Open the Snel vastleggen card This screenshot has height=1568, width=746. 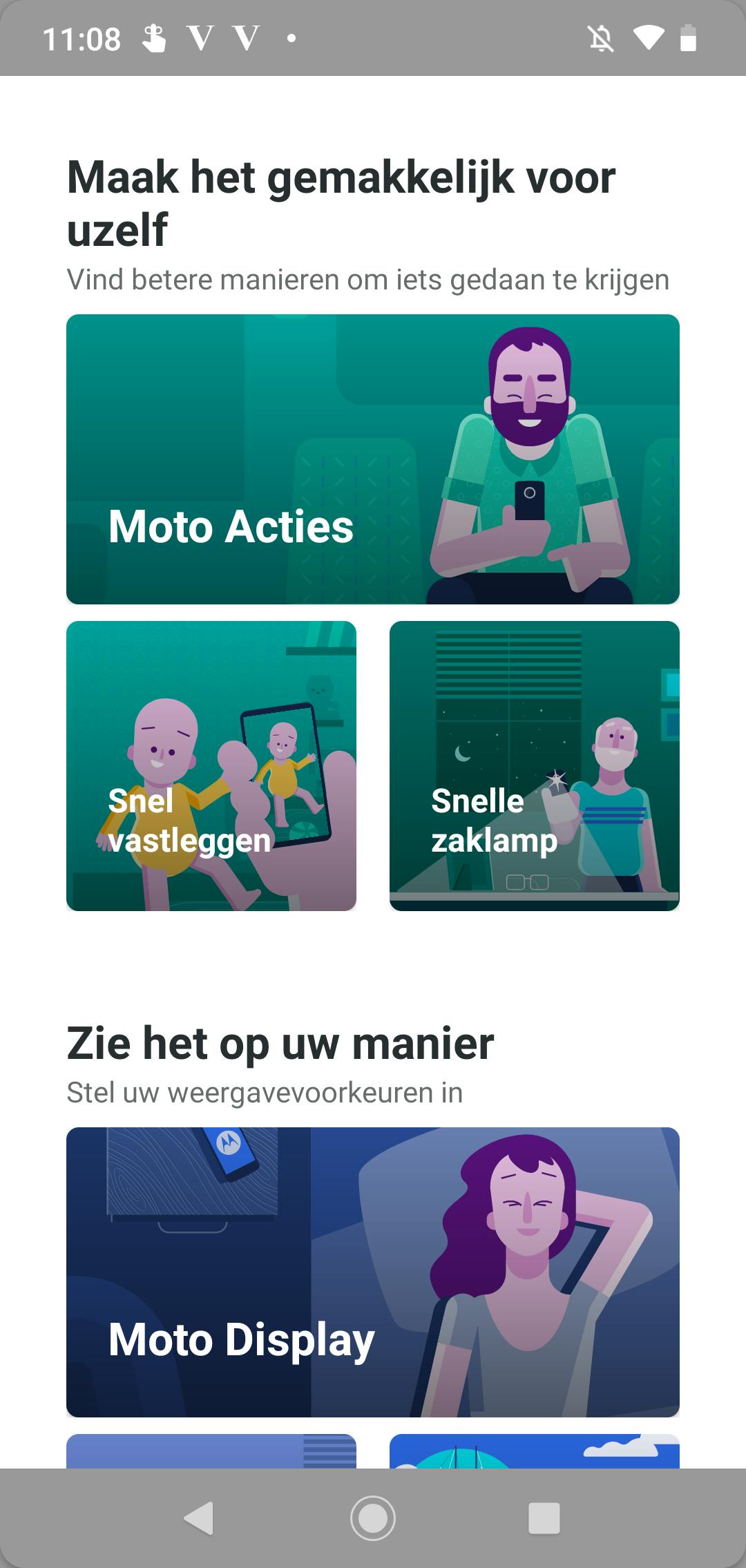211,766
